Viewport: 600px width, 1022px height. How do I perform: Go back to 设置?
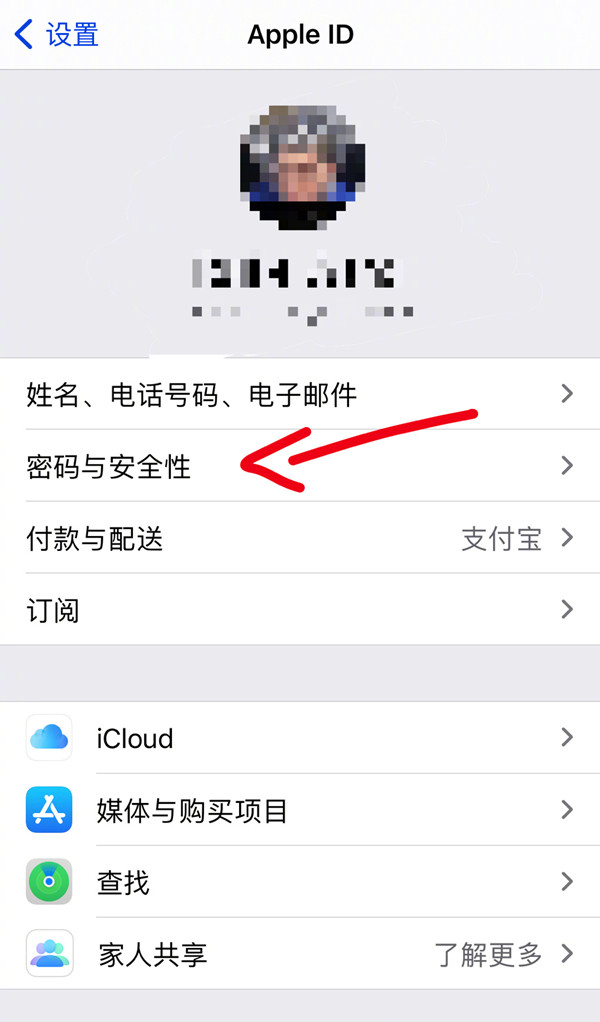(57, 35)
